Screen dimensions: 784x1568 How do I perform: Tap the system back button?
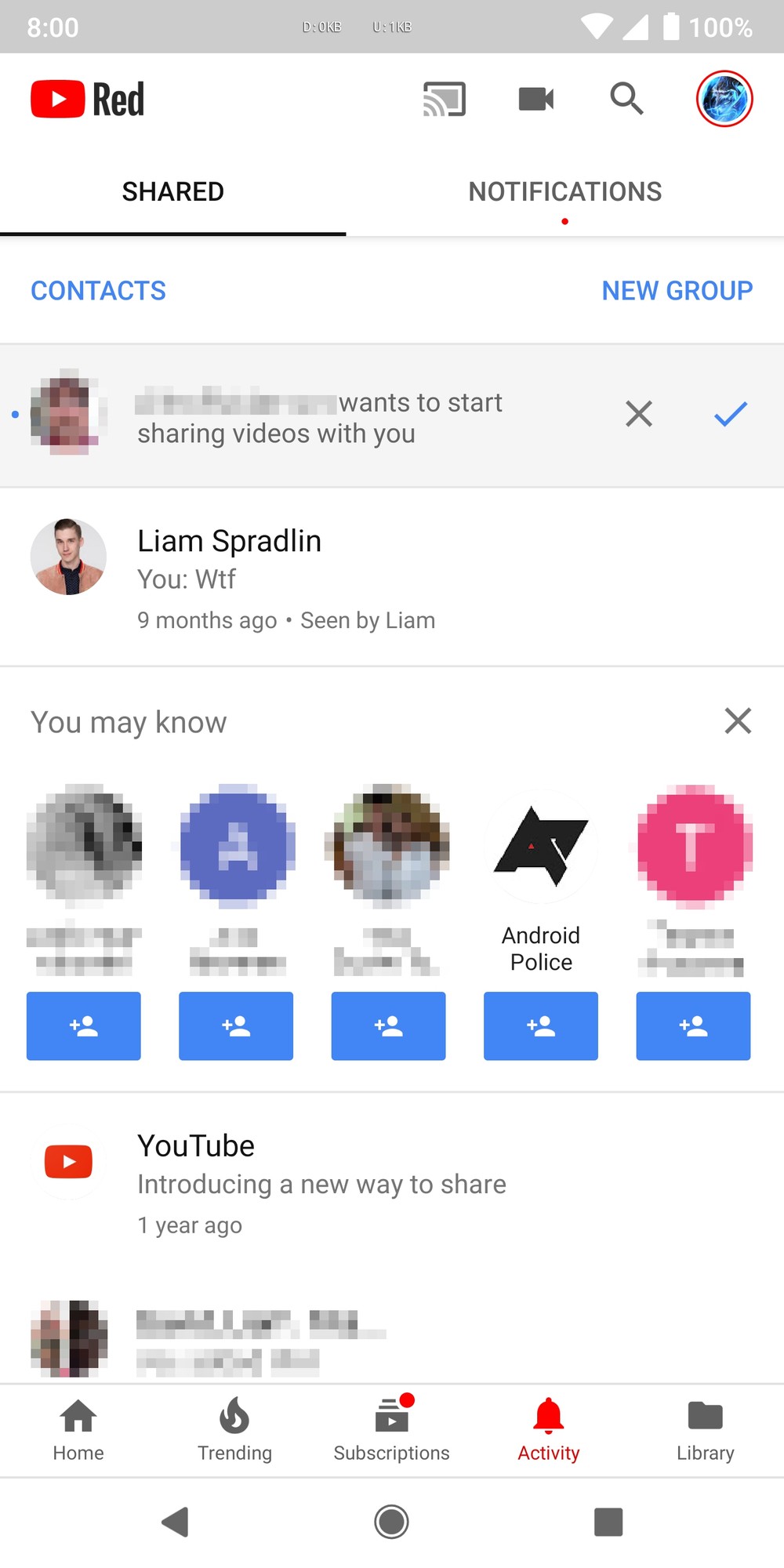[176, 1522]
